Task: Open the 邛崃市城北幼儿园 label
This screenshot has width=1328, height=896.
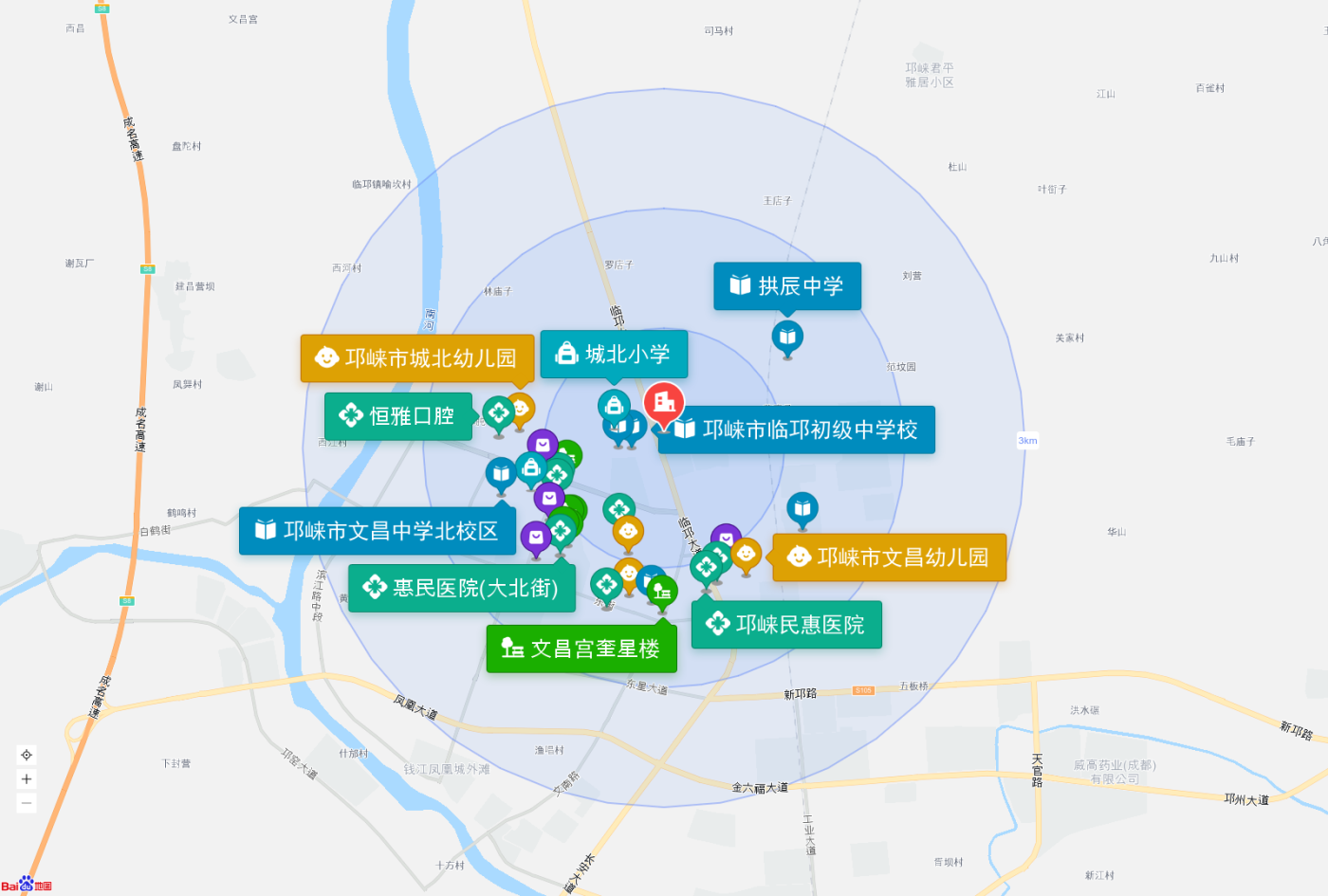Action: [417, 358]
